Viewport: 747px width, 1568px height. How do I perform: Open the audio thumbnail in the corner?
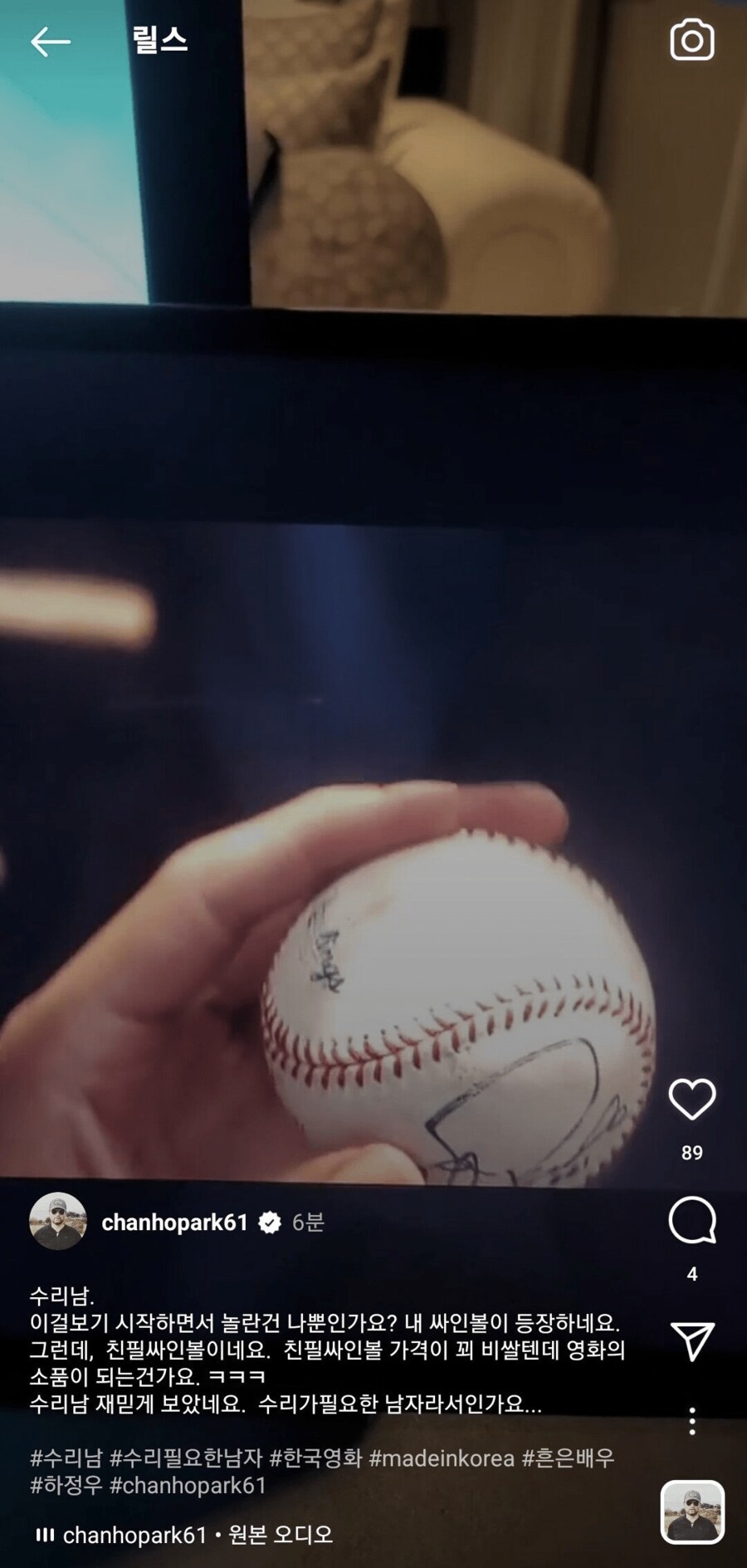[692, 1512]
